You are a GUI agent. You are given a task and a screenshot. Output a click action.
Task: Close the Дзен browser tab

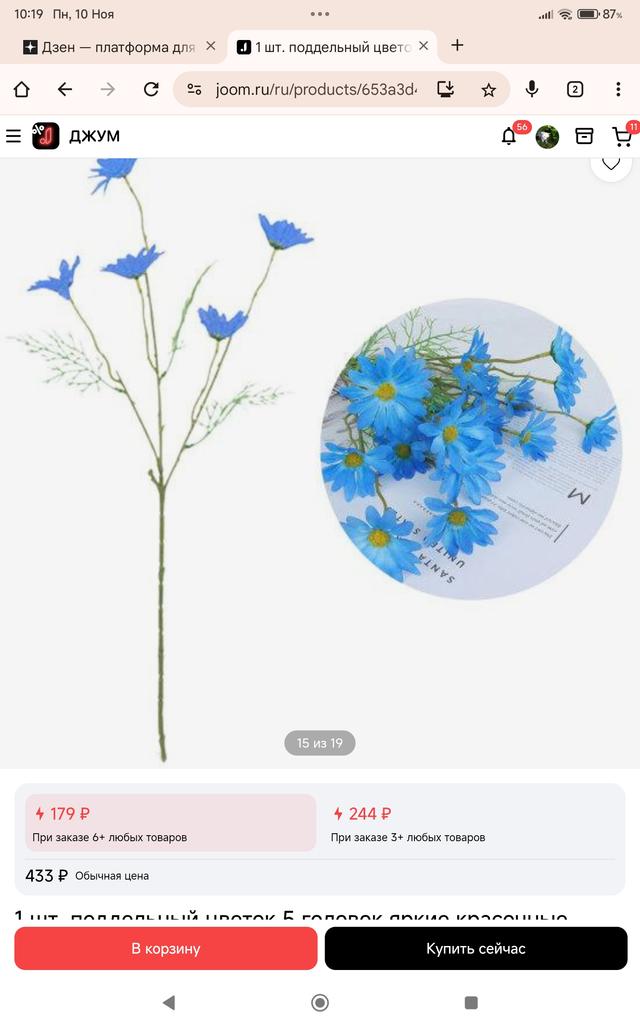coord(211,46)
